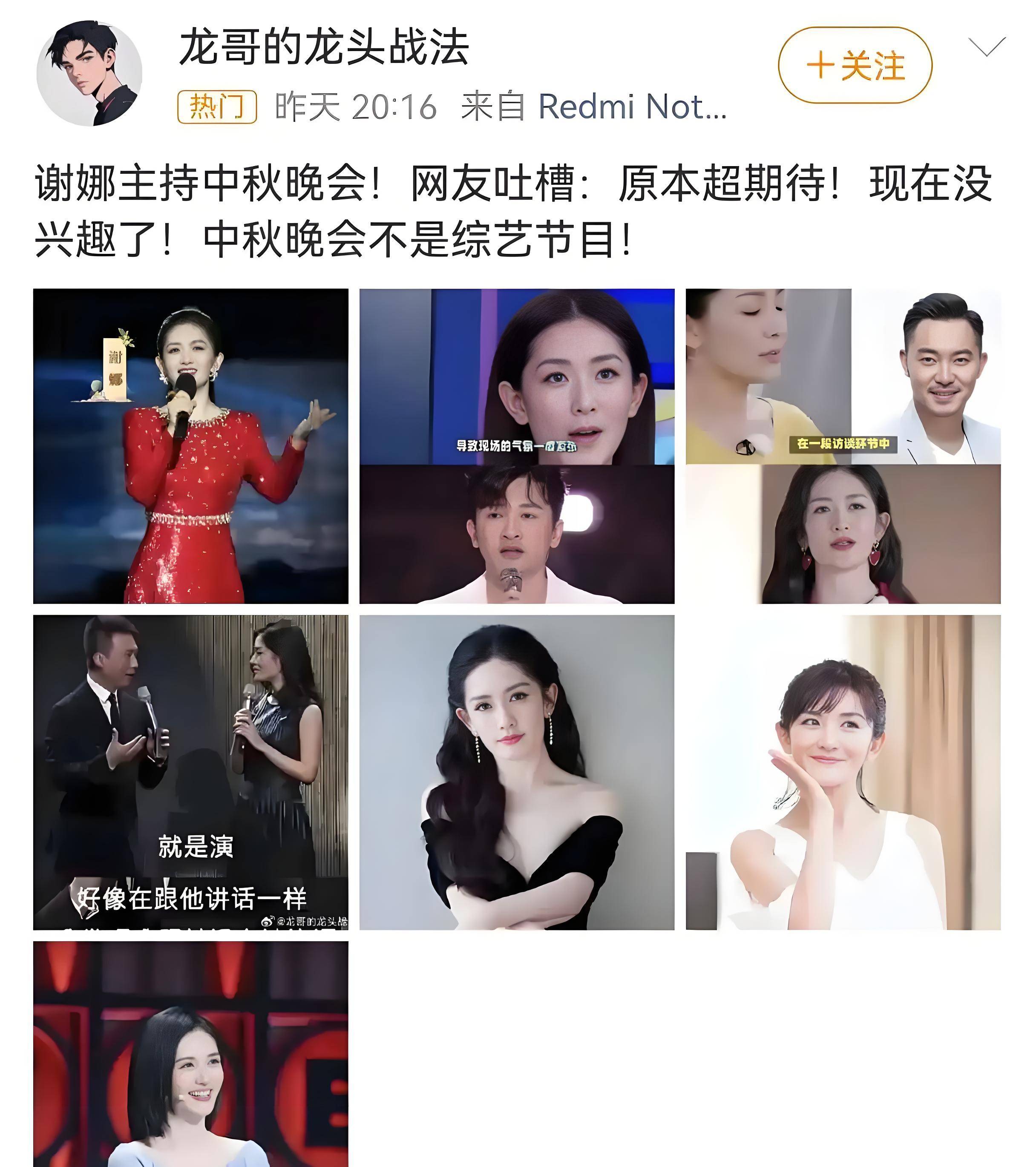The width and height of the screenshot is (1036, 1167).
Task: View the black off-shoulder dress portrait
Action: (517, 772)
